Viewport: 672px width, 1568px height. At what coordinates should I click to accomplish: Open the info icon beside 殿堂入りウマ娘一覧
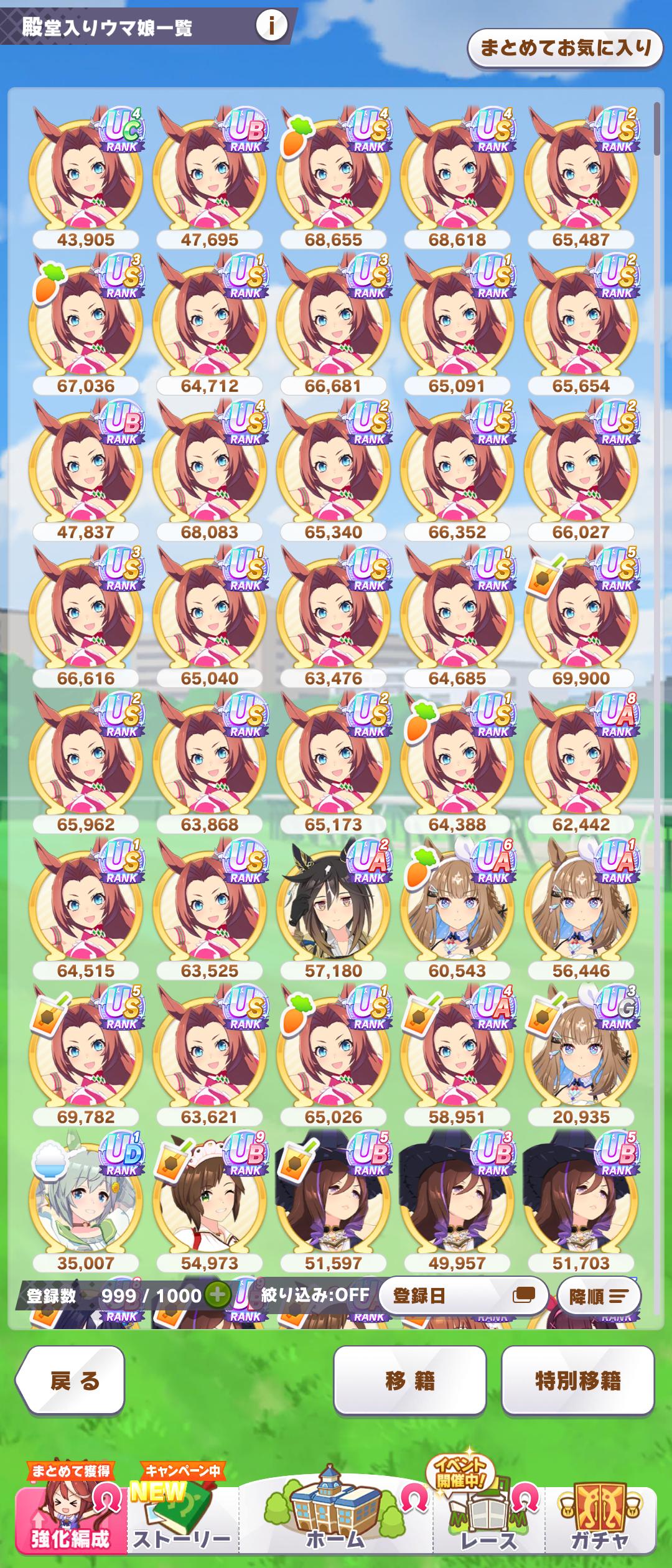271,26
